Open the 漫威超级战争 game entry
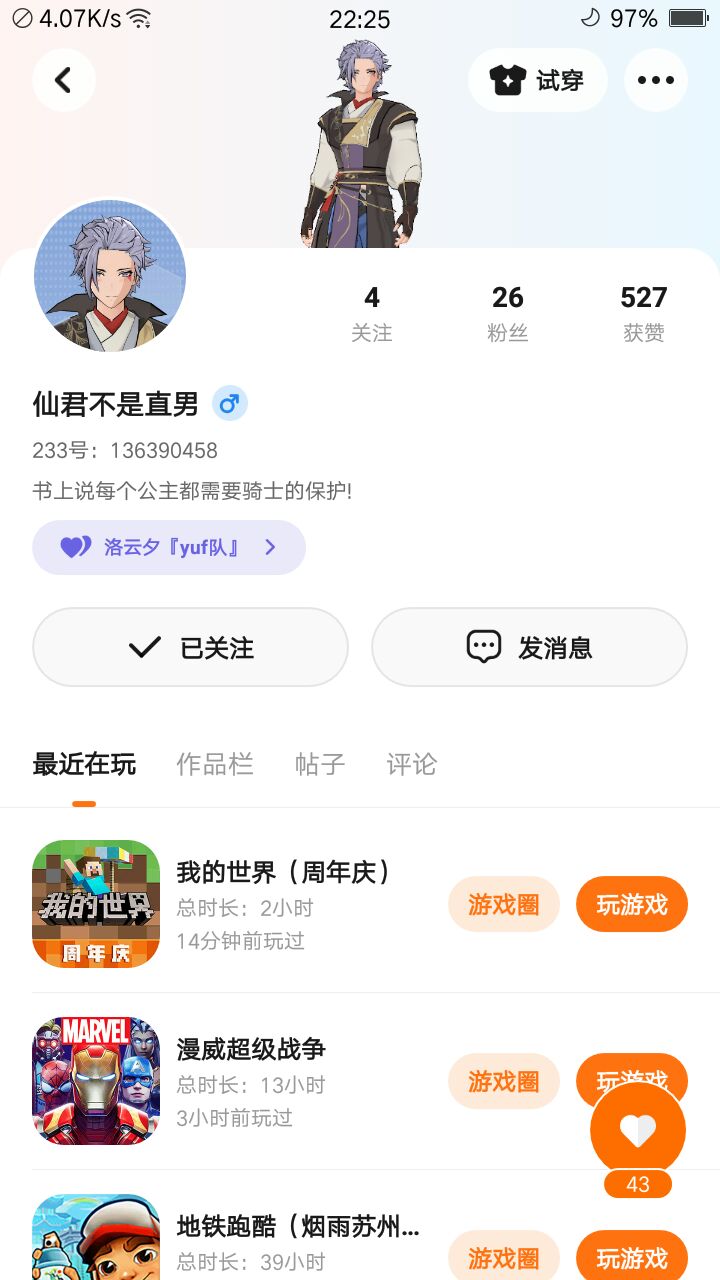Viewport: 720px width, 1280px height. 250,1050
